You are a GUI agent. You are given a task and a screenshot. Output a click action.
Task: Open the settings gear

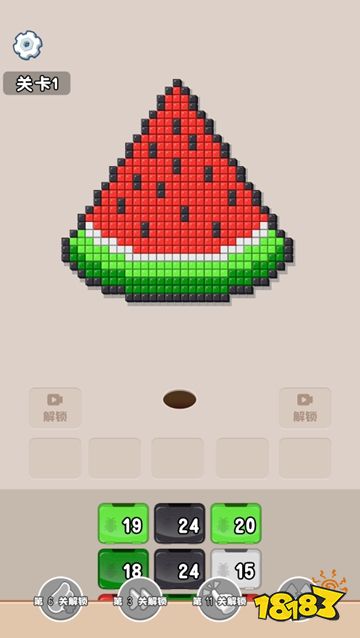[x=28, y=45]
